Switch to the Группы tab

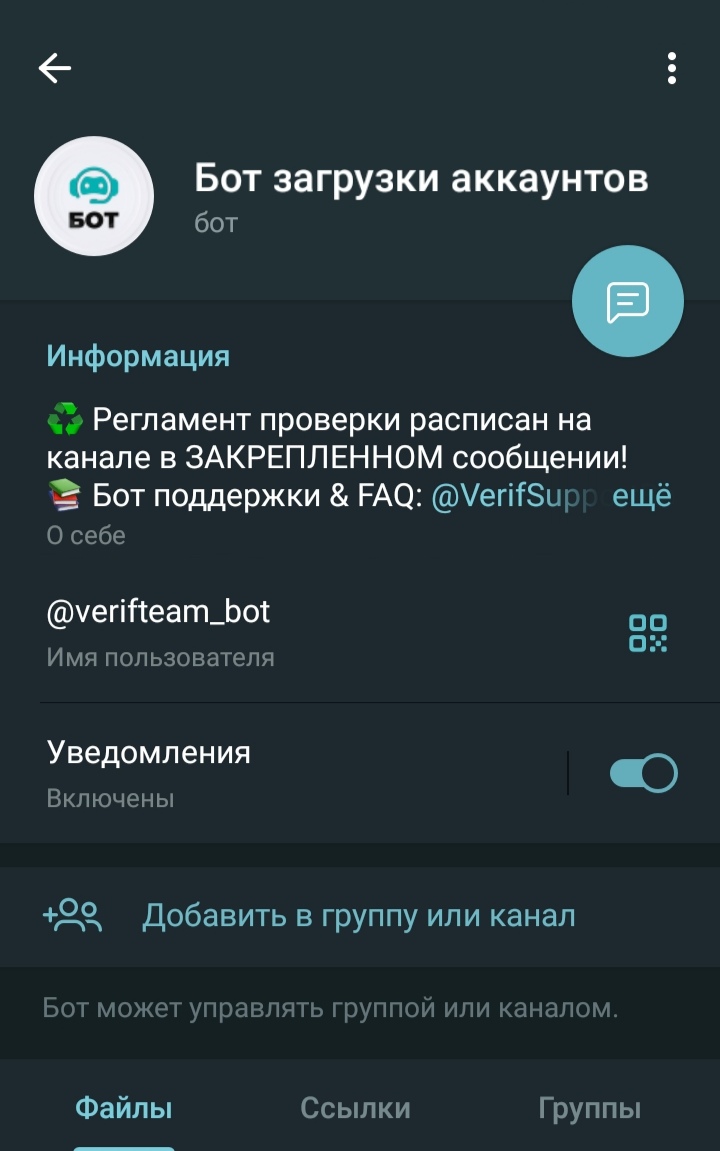(x=589, y=1108)
